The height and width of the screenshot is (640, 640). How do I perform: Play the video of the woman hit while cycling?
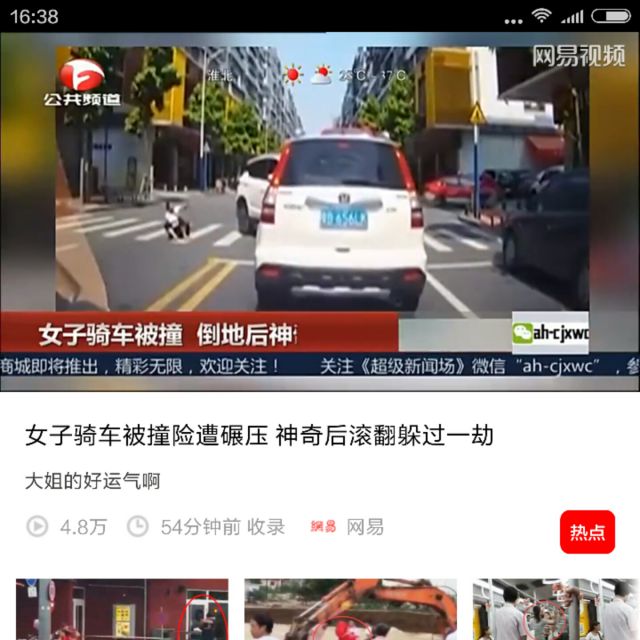click(320, 210)
